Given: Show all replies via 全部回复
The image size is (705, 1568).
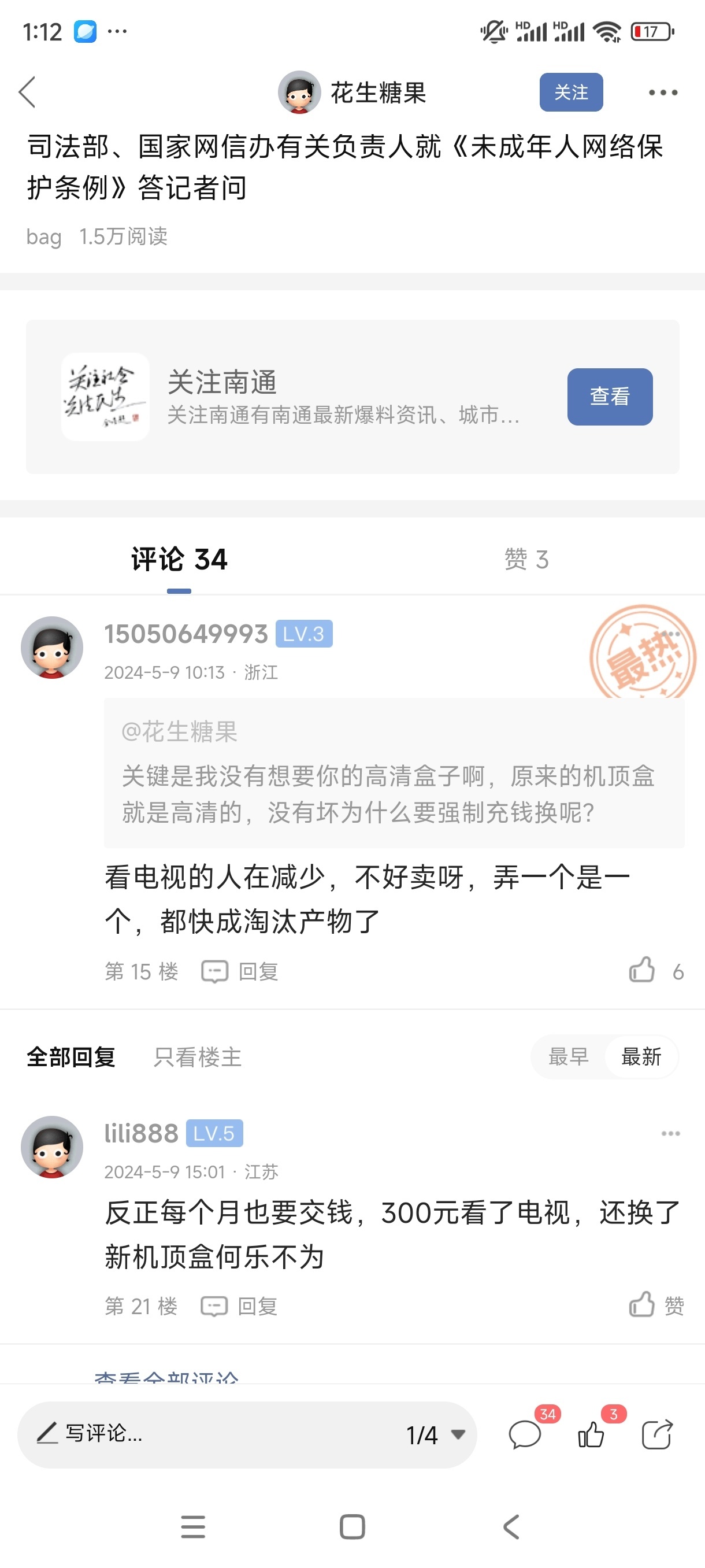Looking at the screenshot, I should (71, 1057).
